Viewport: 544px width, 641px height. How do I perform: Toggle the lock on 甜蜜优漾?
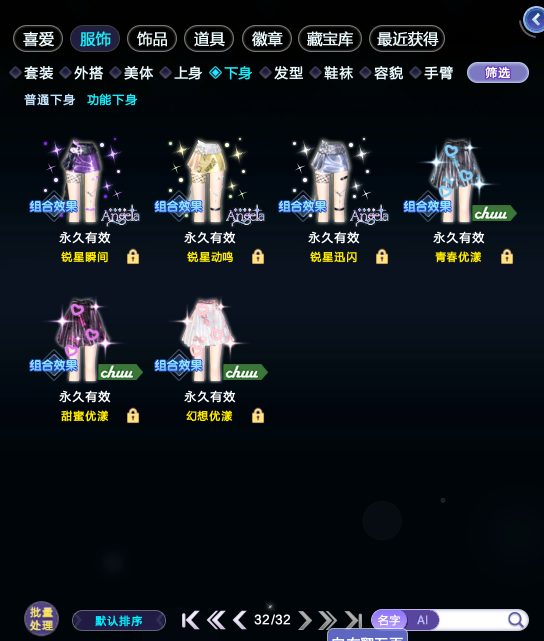(133, 416)
